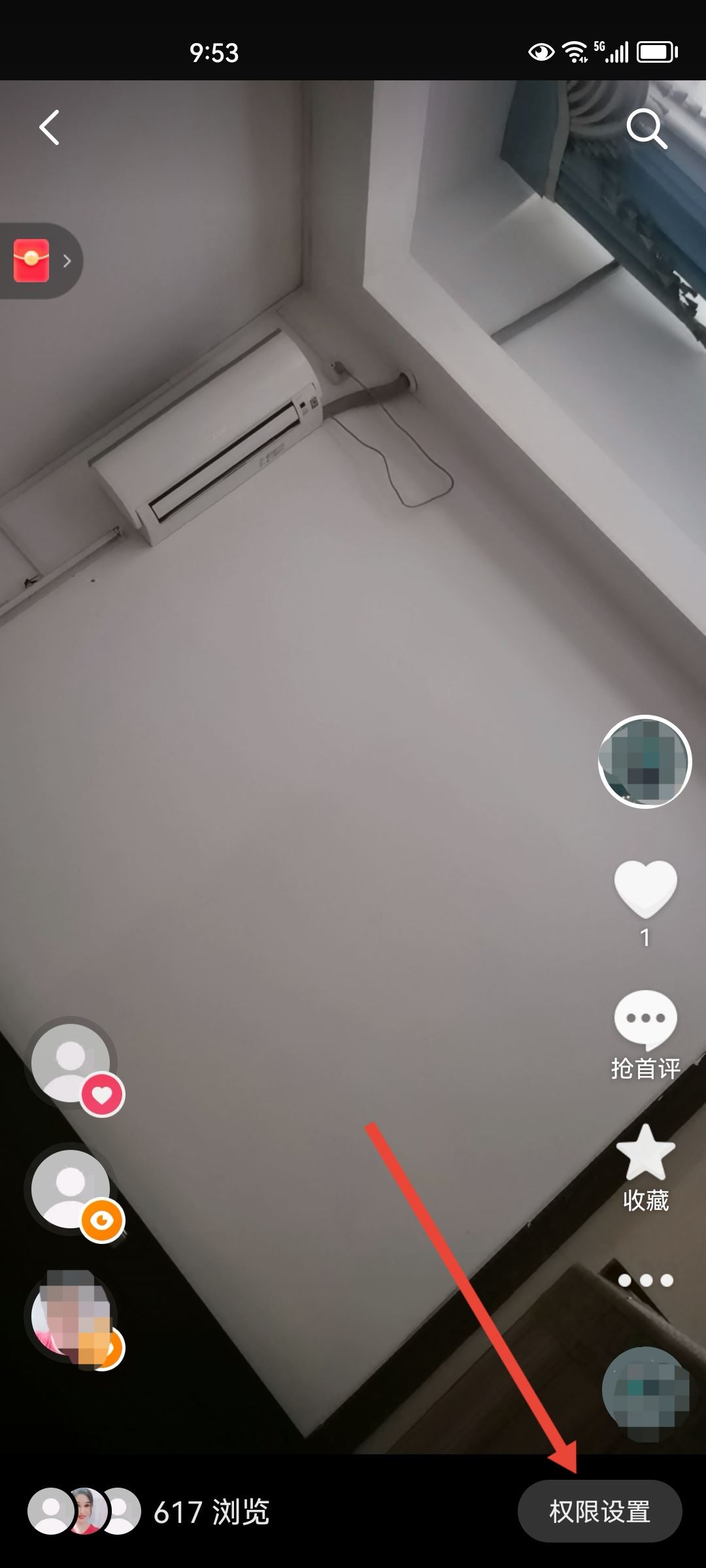Open the three-dot more options menu
This screenshot has width=706, height=1568.
(x=645, y=1281)
